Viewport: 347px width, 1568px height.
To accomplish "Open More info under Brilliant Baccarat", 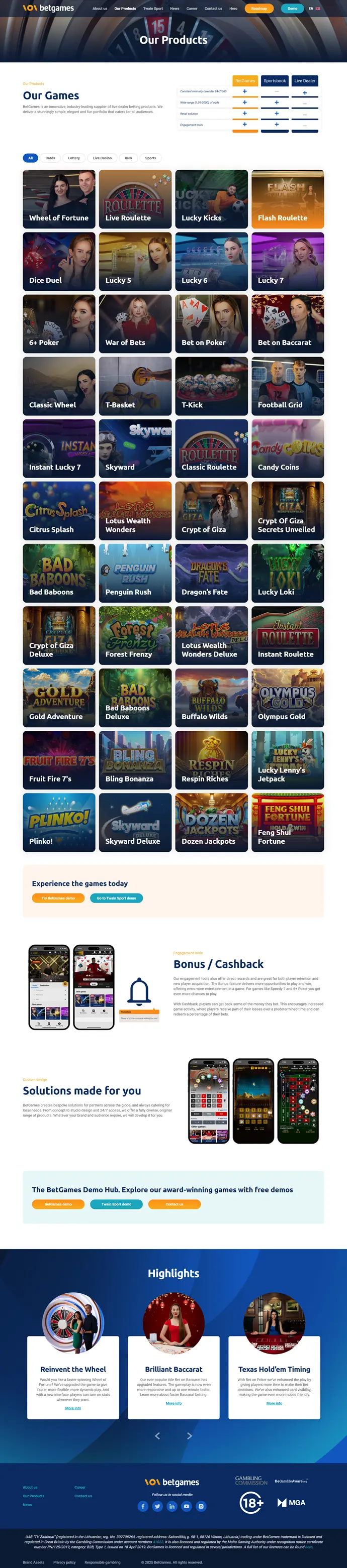I will click(173, 1403).
